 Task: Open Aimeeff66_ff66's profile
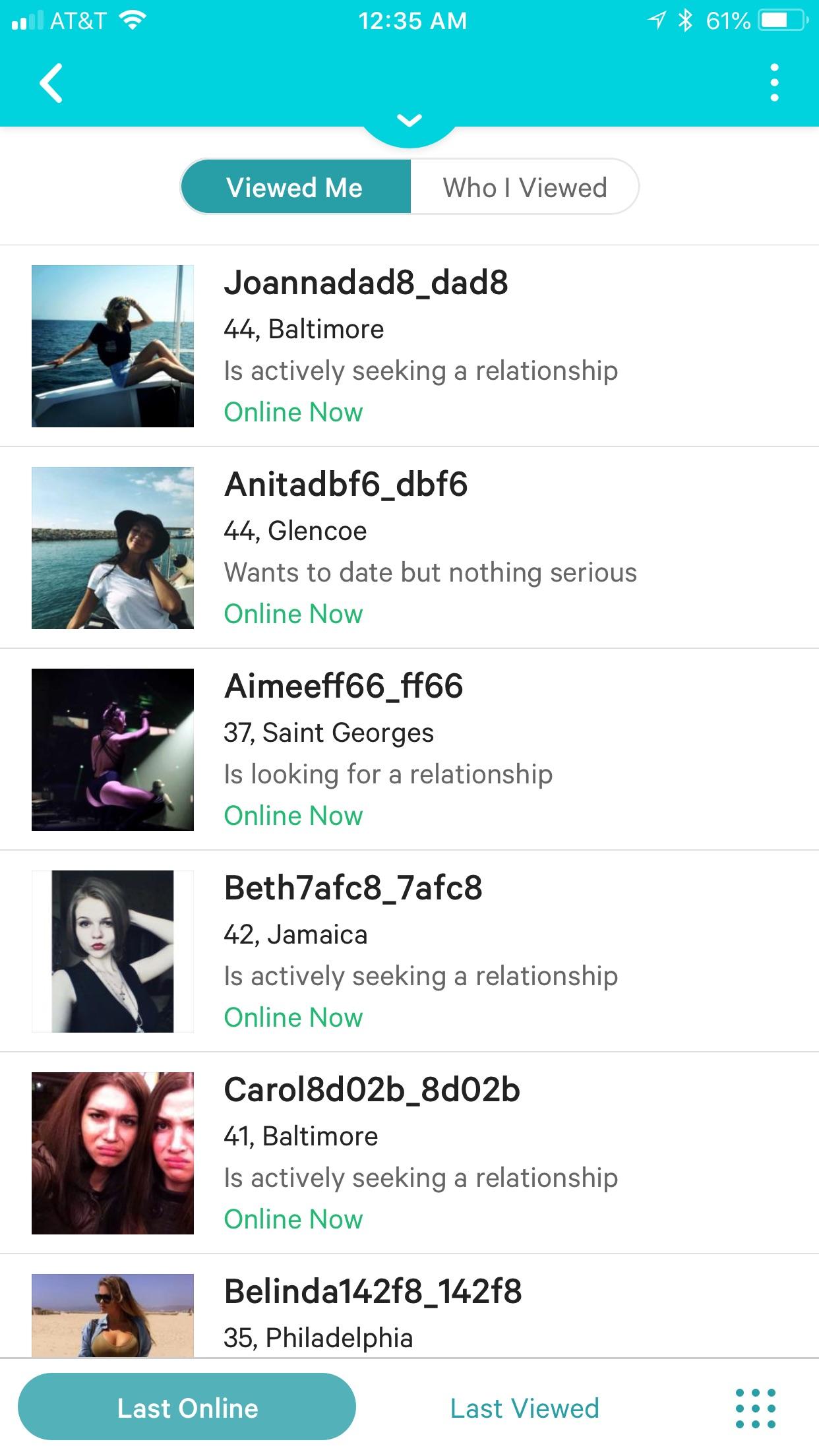pyautogui.click(x=344, y=686)
